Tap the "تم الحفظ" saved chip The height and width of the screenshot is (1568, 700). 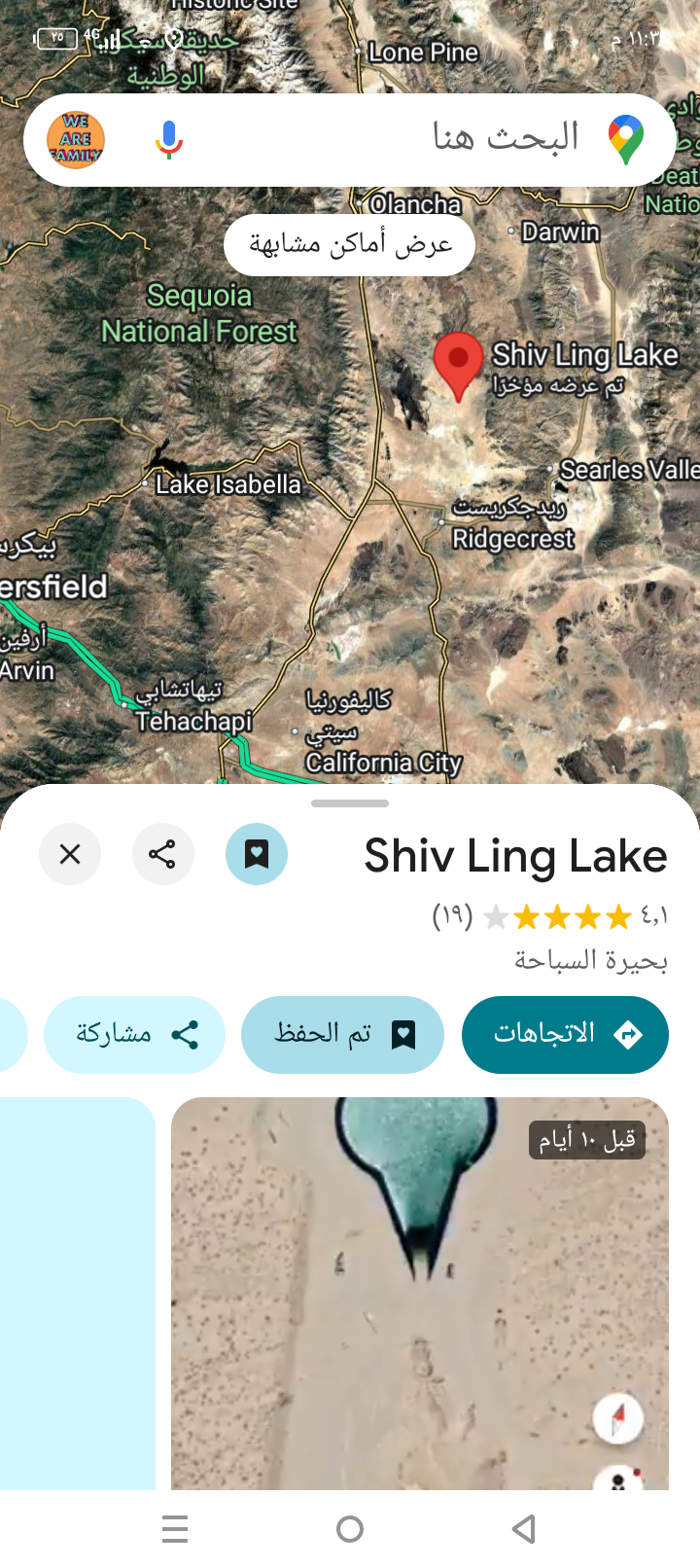(342, 1034)
